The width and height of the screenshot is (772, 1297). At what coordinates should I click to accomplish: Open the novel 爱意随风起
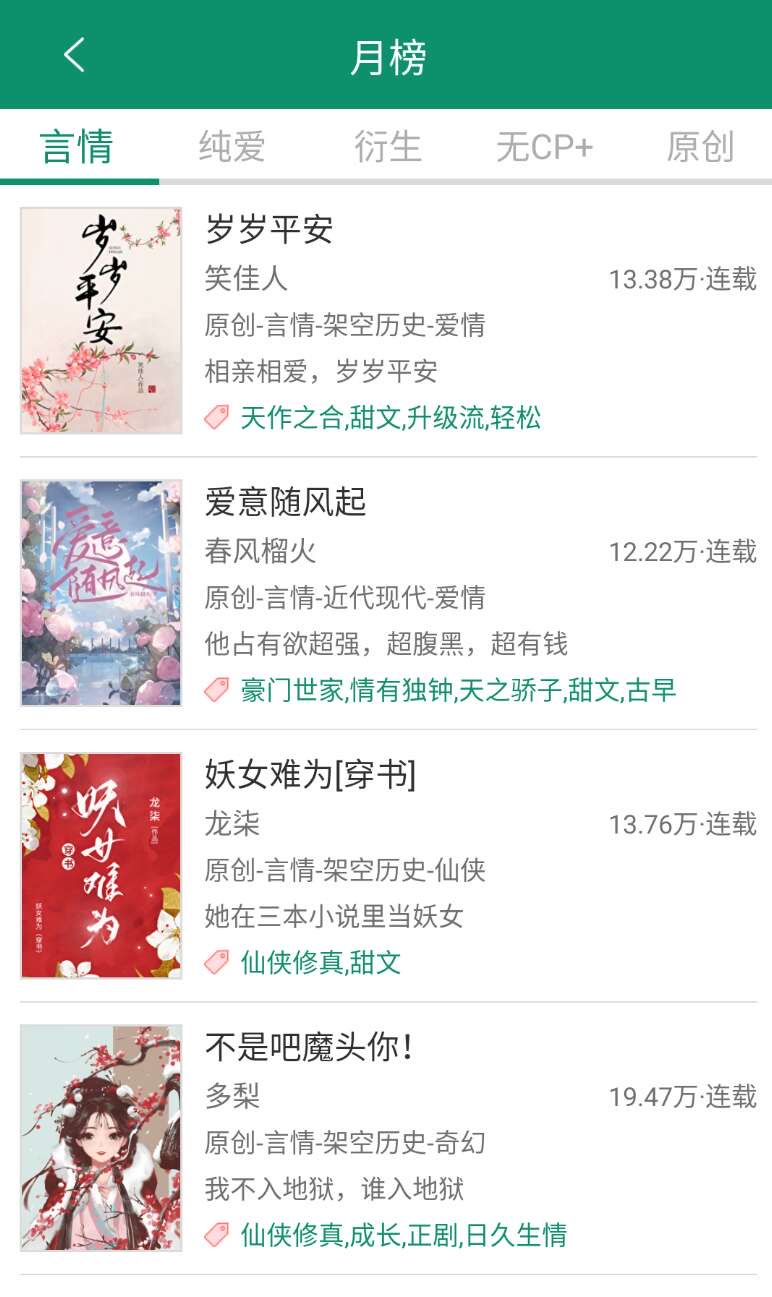(x=386, y=593)
